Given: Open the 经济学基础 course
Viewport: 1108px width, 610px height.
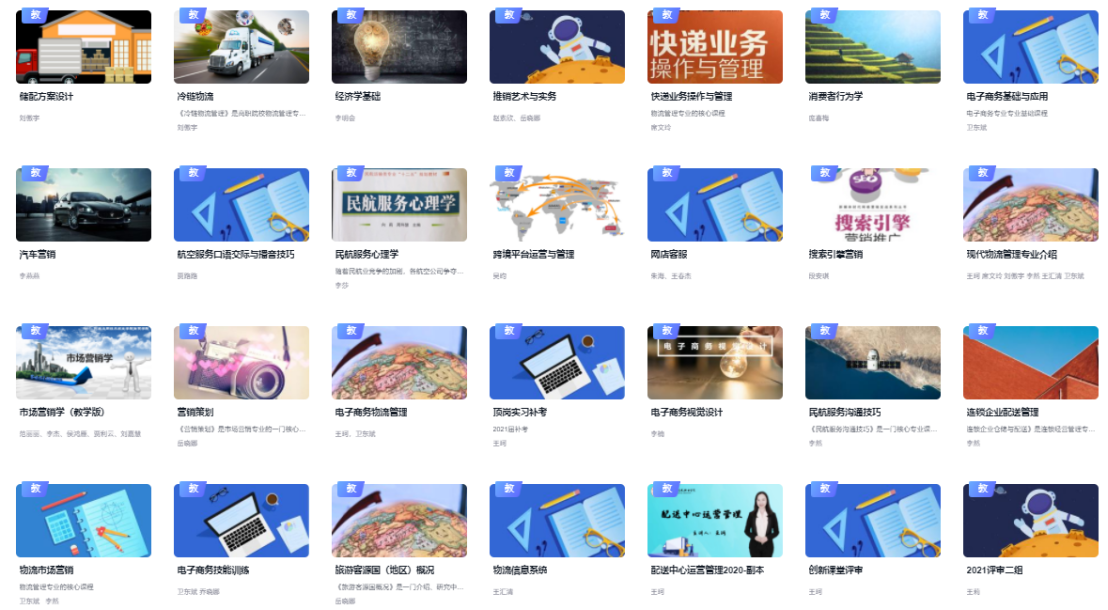Looking at the screenshot, I should pos(399,48).
